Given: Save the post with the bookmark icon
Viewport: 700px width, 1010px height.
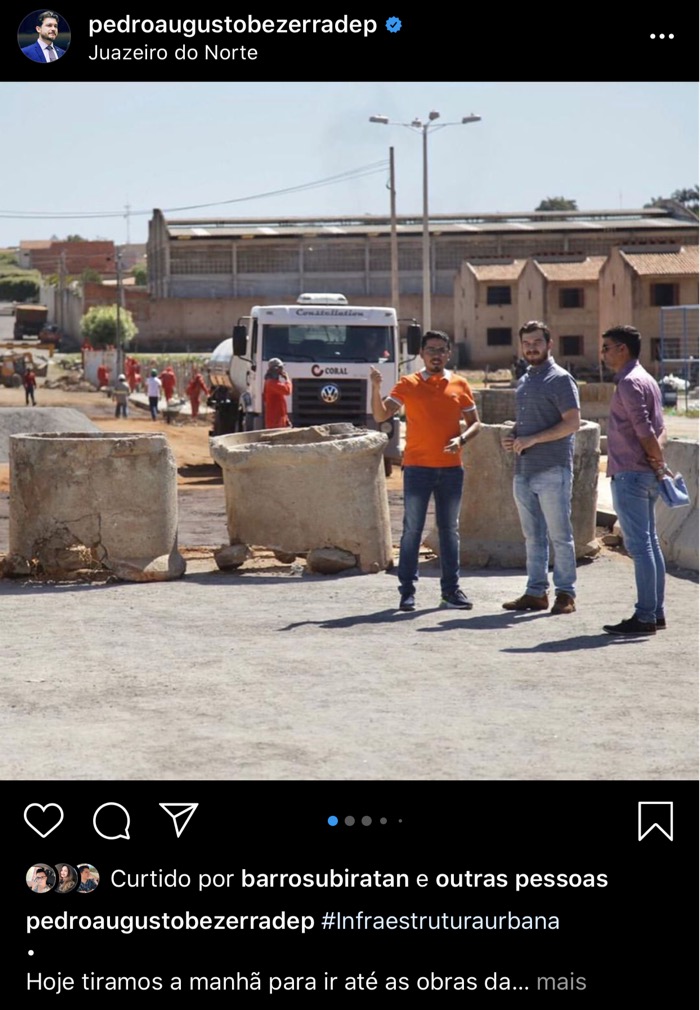Looking at the screenshot, I should (655, 820).
